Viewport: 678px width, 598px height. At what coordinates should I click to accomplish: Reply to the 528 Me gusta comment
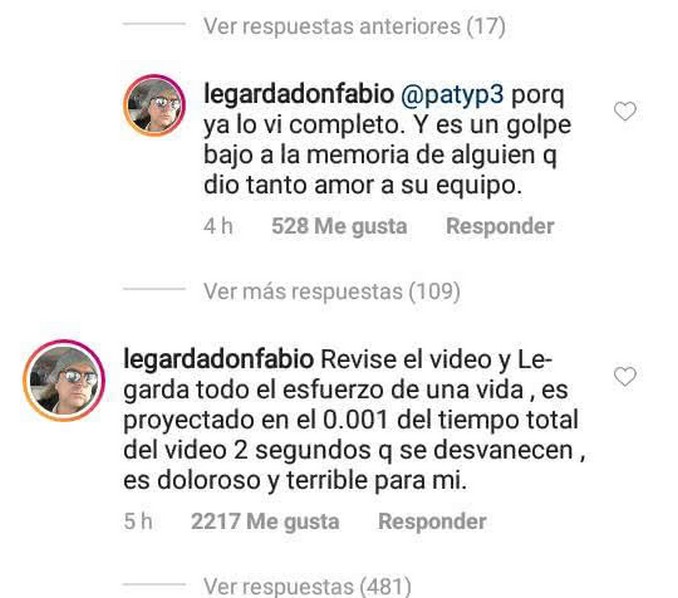point(499,226)
